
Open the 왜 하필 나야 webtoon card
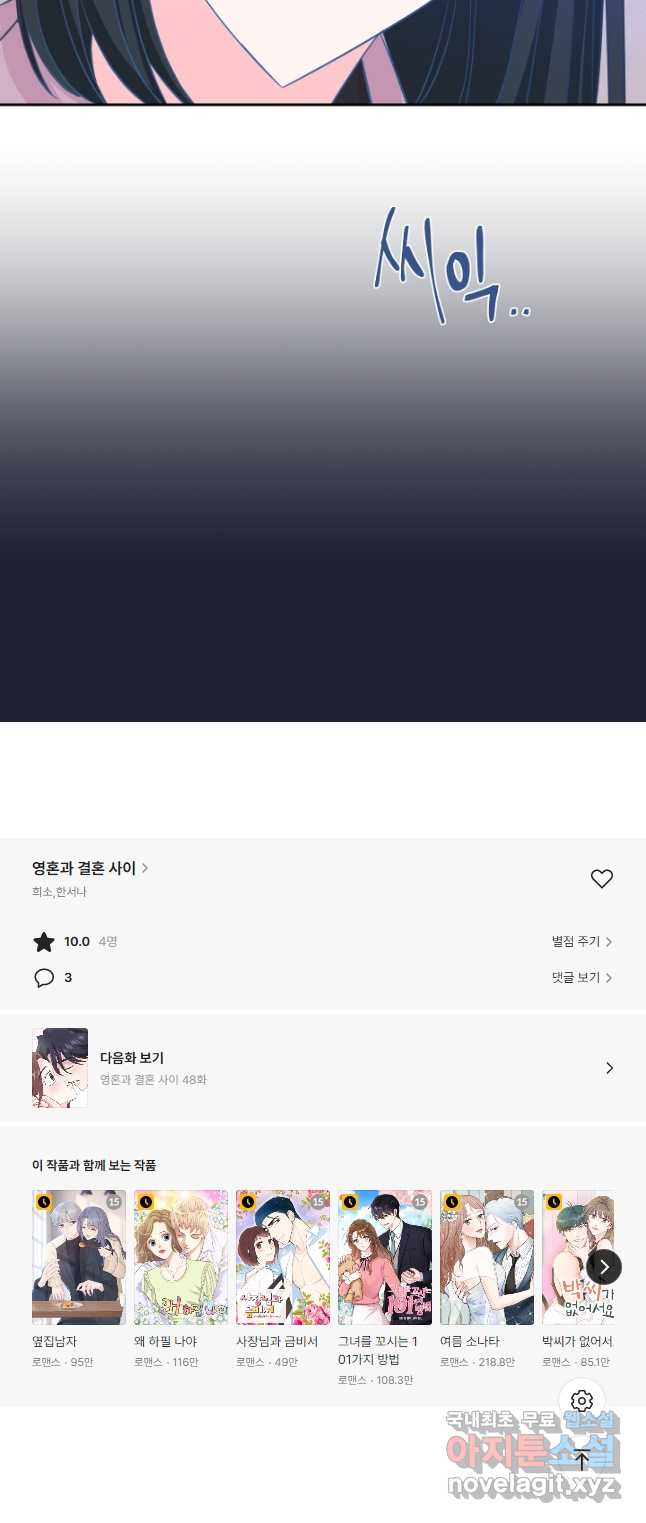coord(181,1257)
